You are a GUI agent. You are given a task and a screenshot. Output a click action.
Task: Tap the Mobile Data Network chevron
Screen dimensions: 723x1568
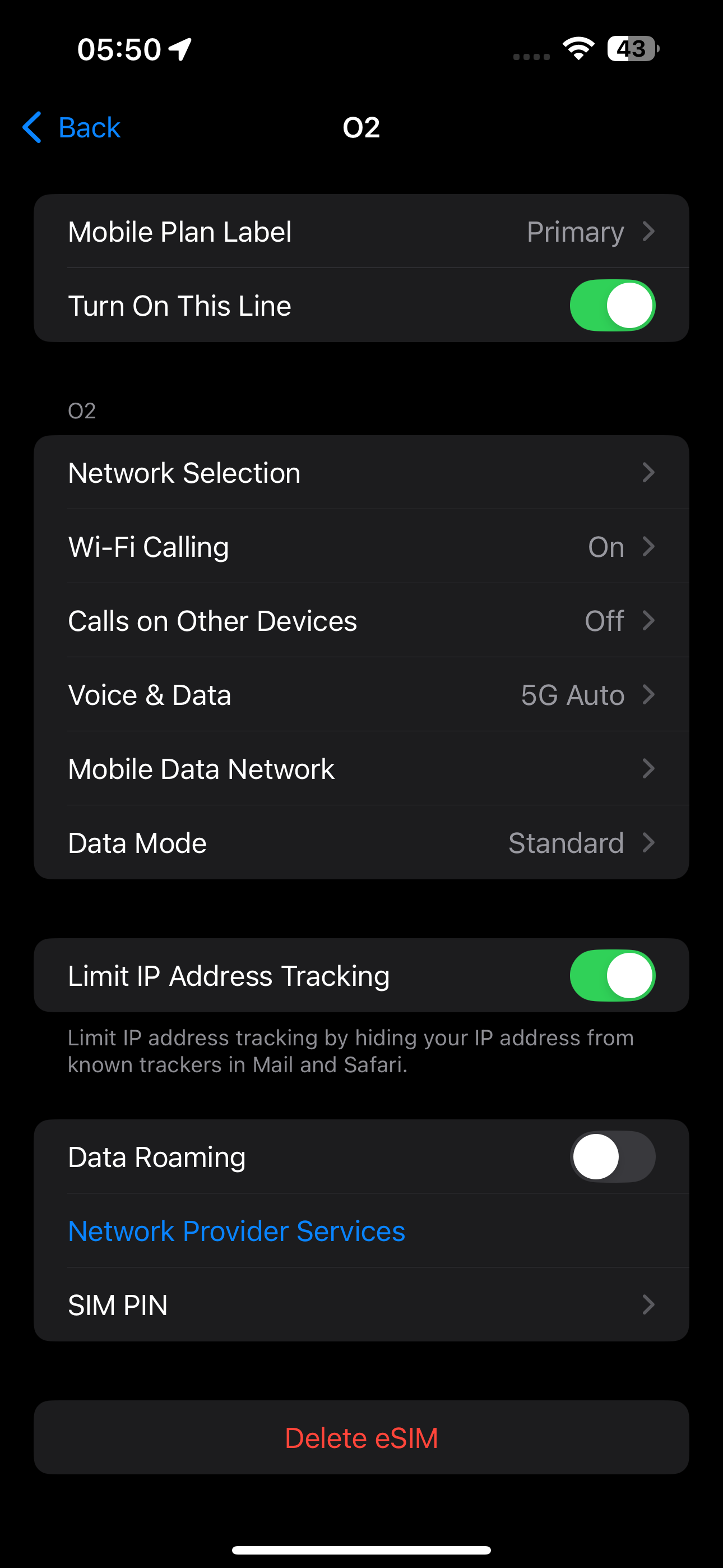coord(649,769)
